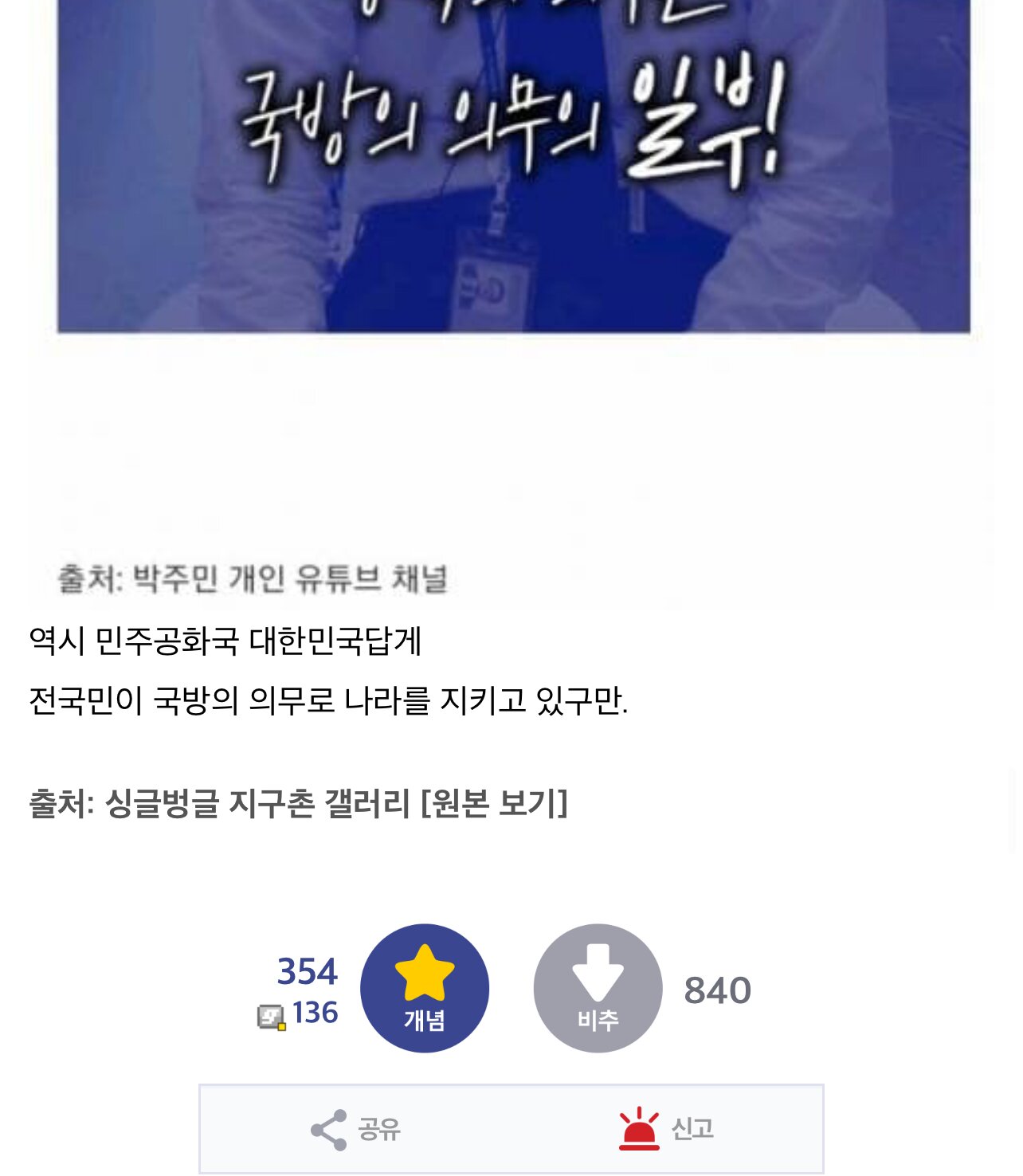Upvote the post with 개념 star button
Image resolution: width=1023 pixels, height=1176 pixels.
[424, 988]
